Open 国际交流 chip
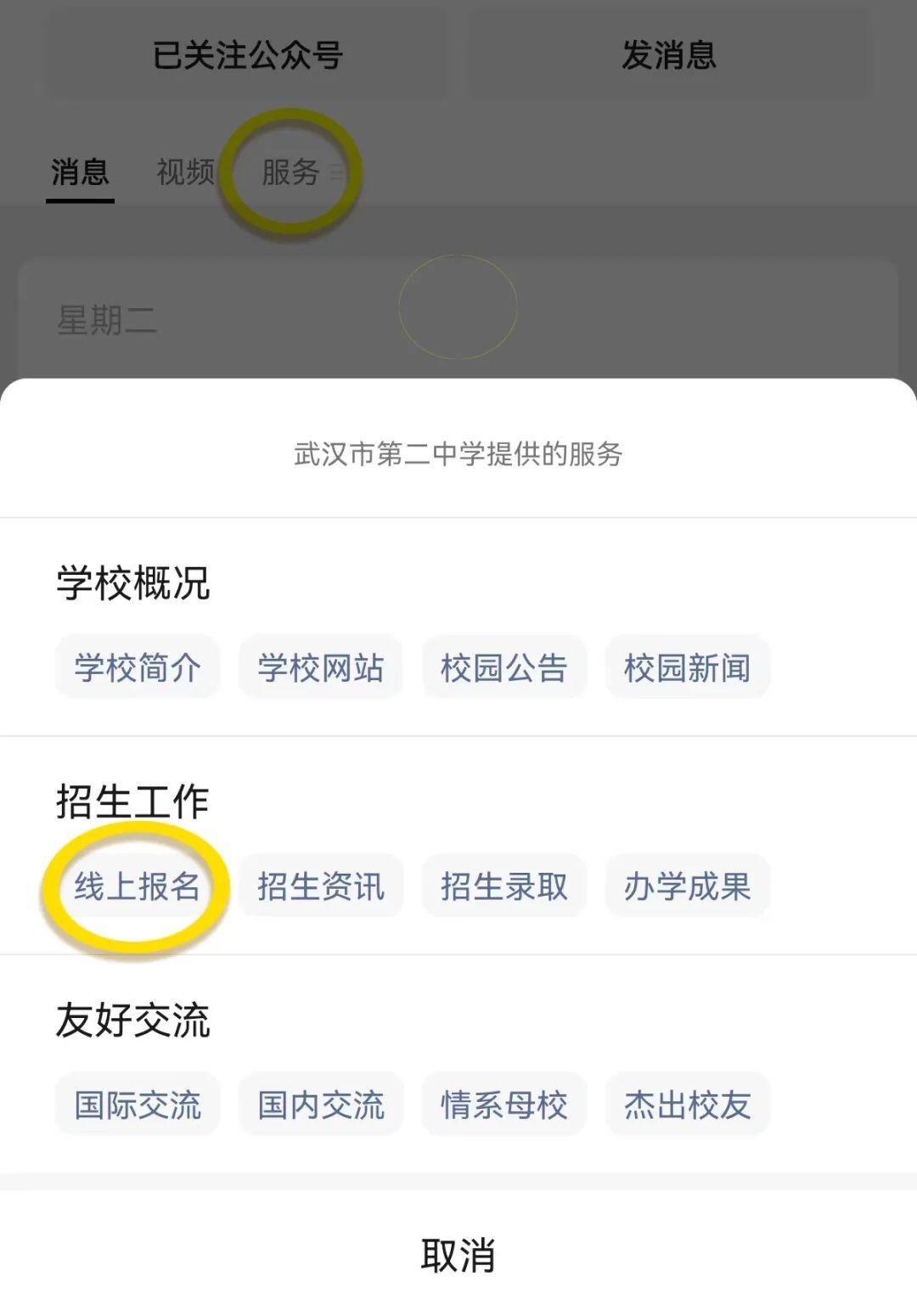The width and height of the screenshot is (917, 1316). coord(138,1105)
